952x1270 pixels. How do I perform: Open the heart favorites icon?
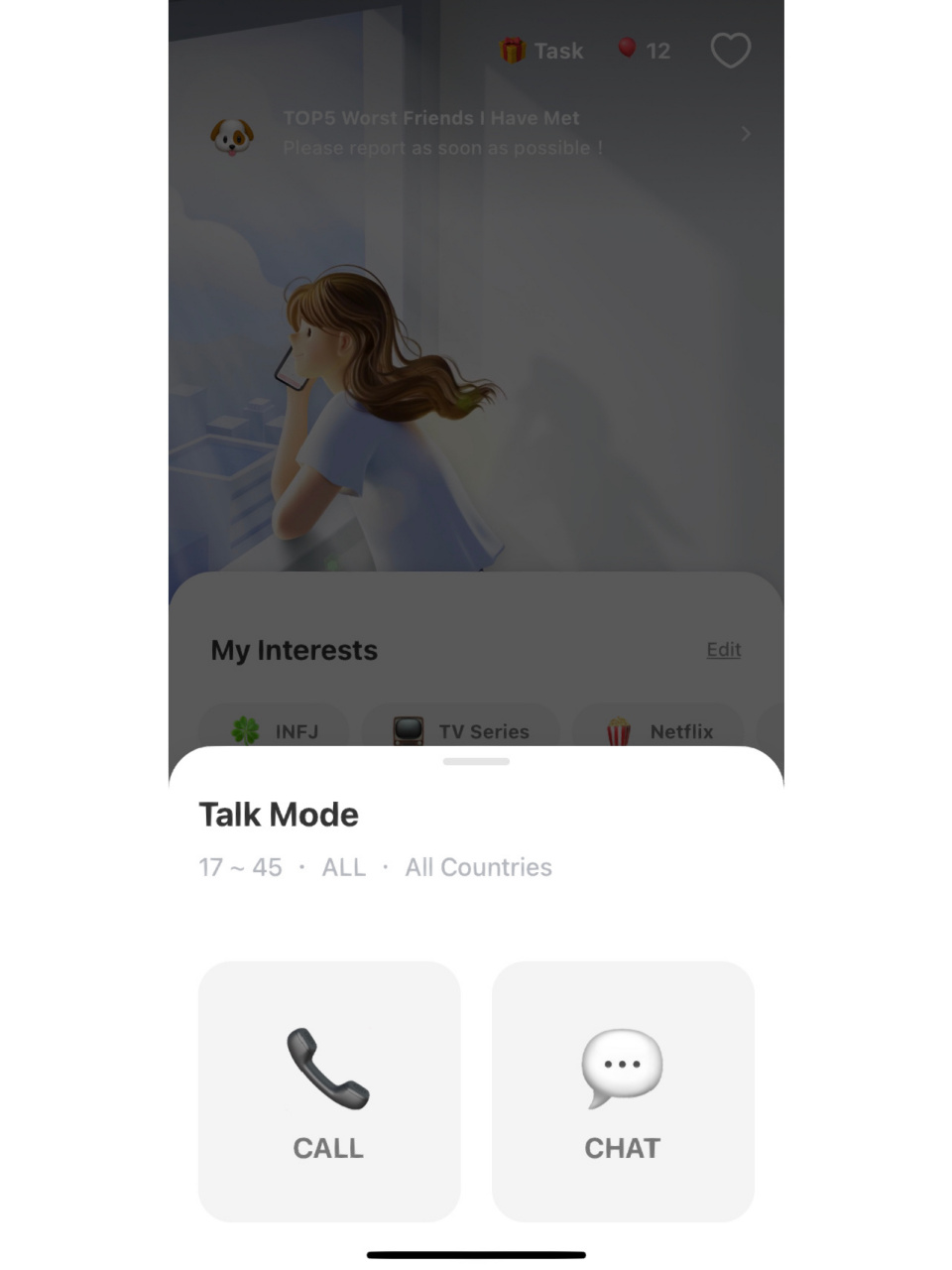tap(731, 51)
